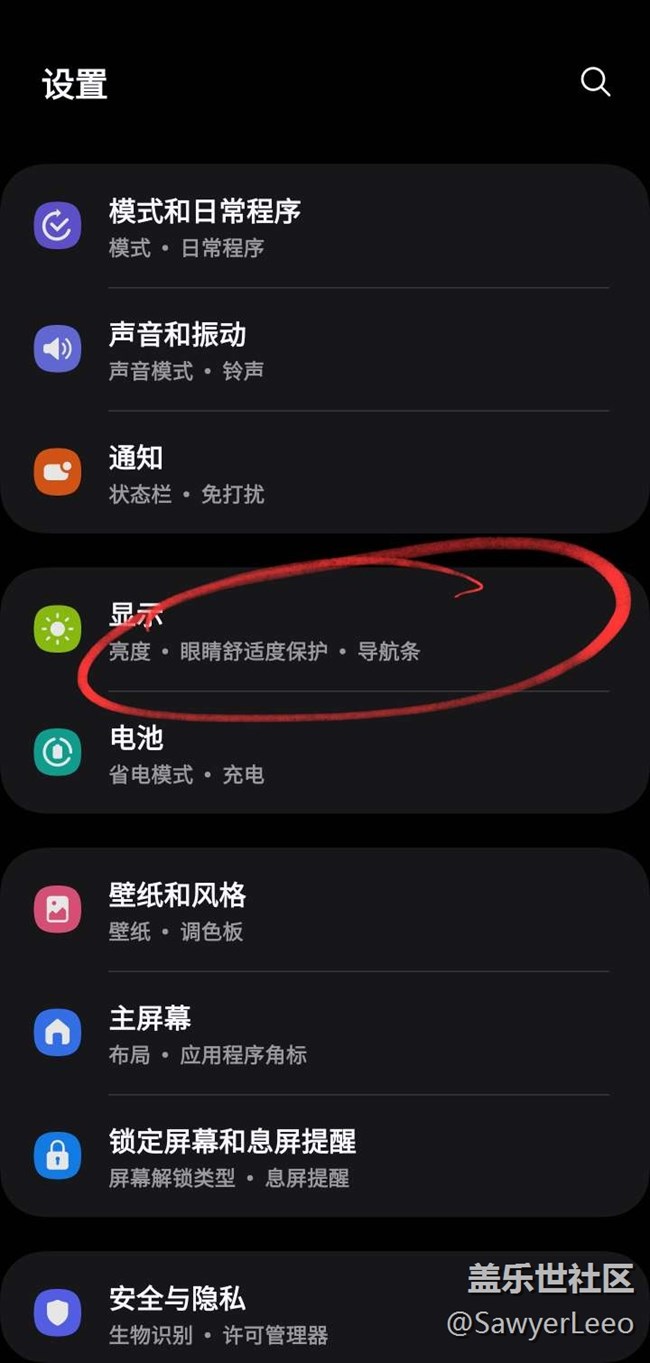Viewport: 650px width, 1363px height.
Task: Go to 通知 settings
Action: click(x=325, y=473)
